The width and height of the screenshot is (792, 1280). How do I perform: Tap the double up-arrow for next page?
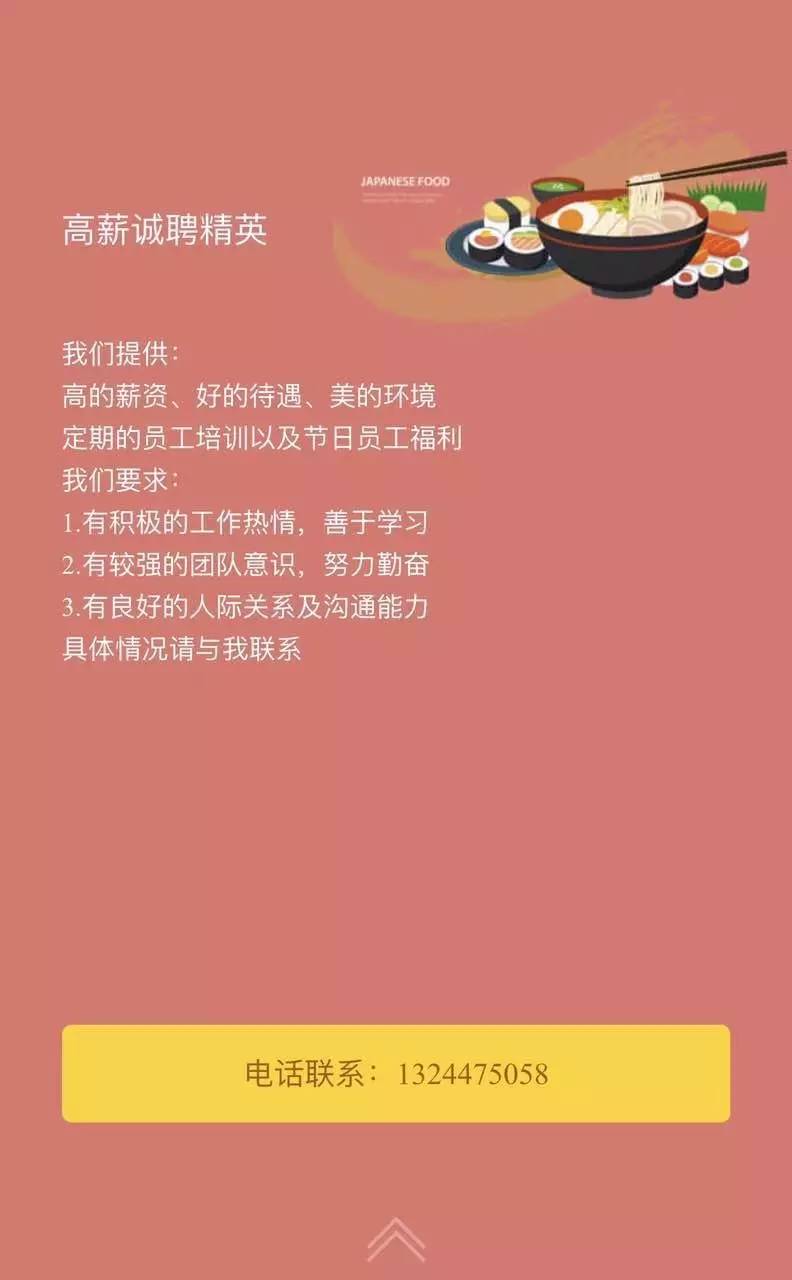tap(396, 1240)
